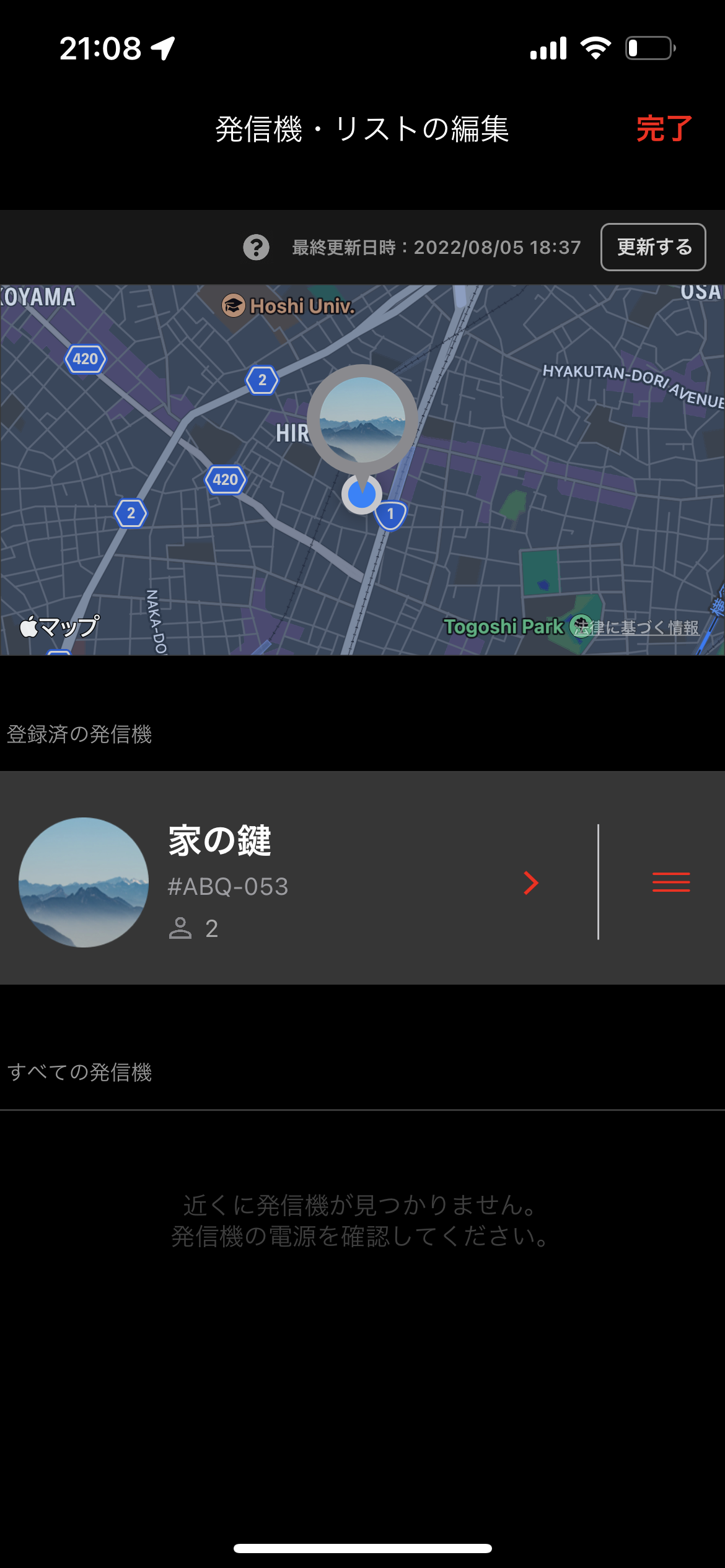Open the 家の鍵 transmitter details
Screen dimensions: 725x1568
point(530,882)
